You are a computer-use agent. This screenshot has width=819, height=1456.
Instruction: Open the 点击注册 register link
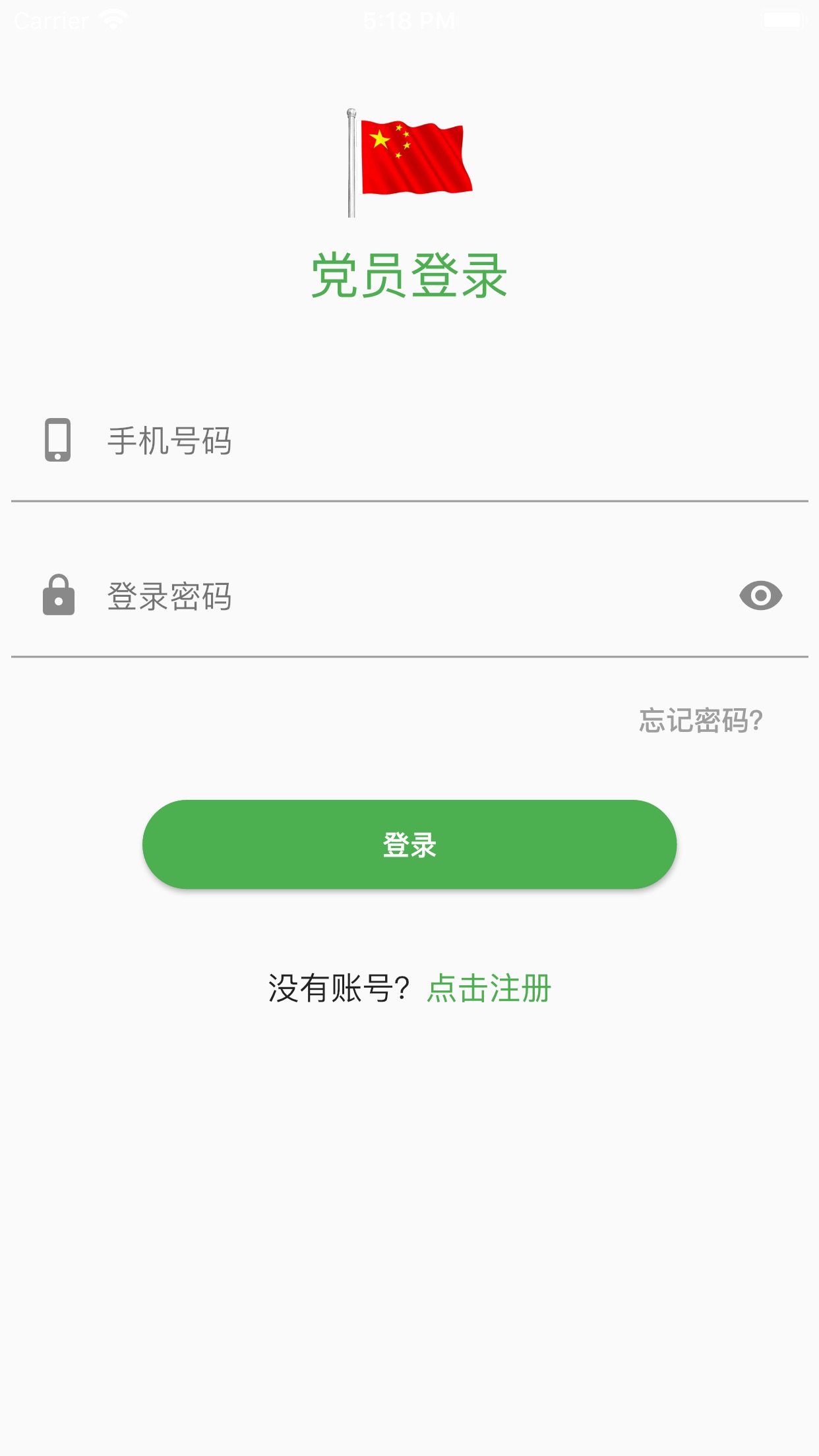coord(489,988)
